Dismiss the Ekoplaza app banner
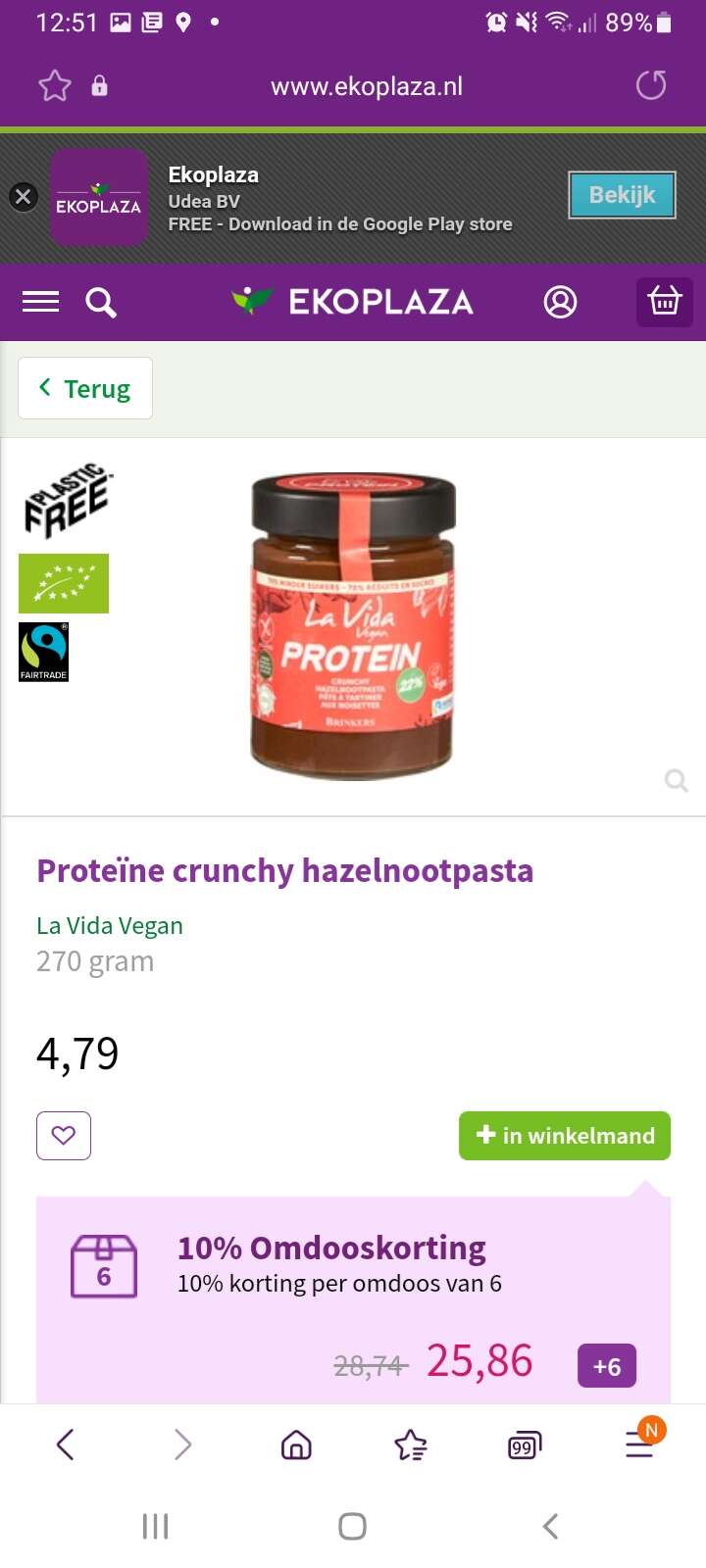This screenshot has width=706, height=1568. click(x=24, y=197)
